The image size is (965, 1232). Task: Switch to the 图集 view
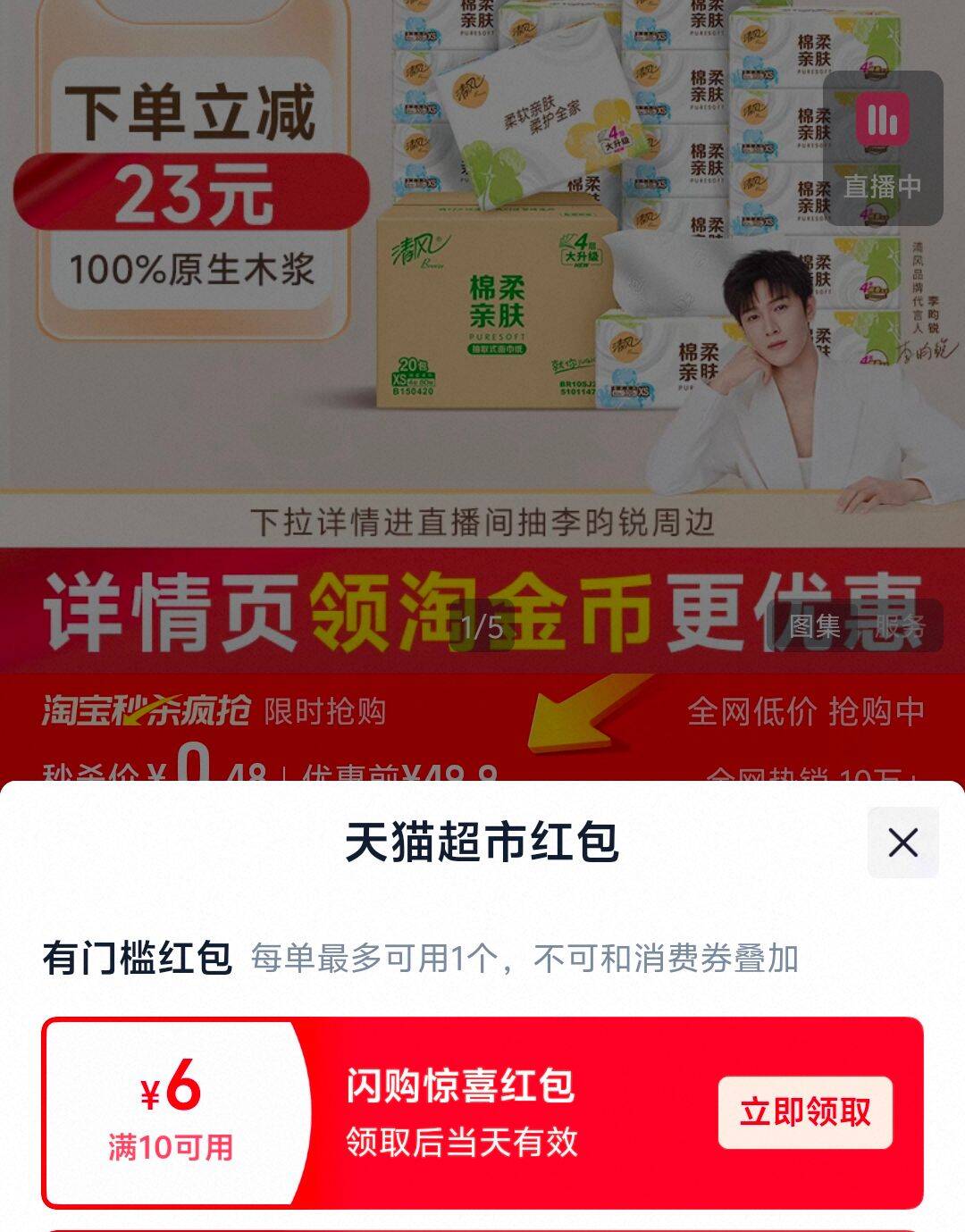tap(814, 626)
